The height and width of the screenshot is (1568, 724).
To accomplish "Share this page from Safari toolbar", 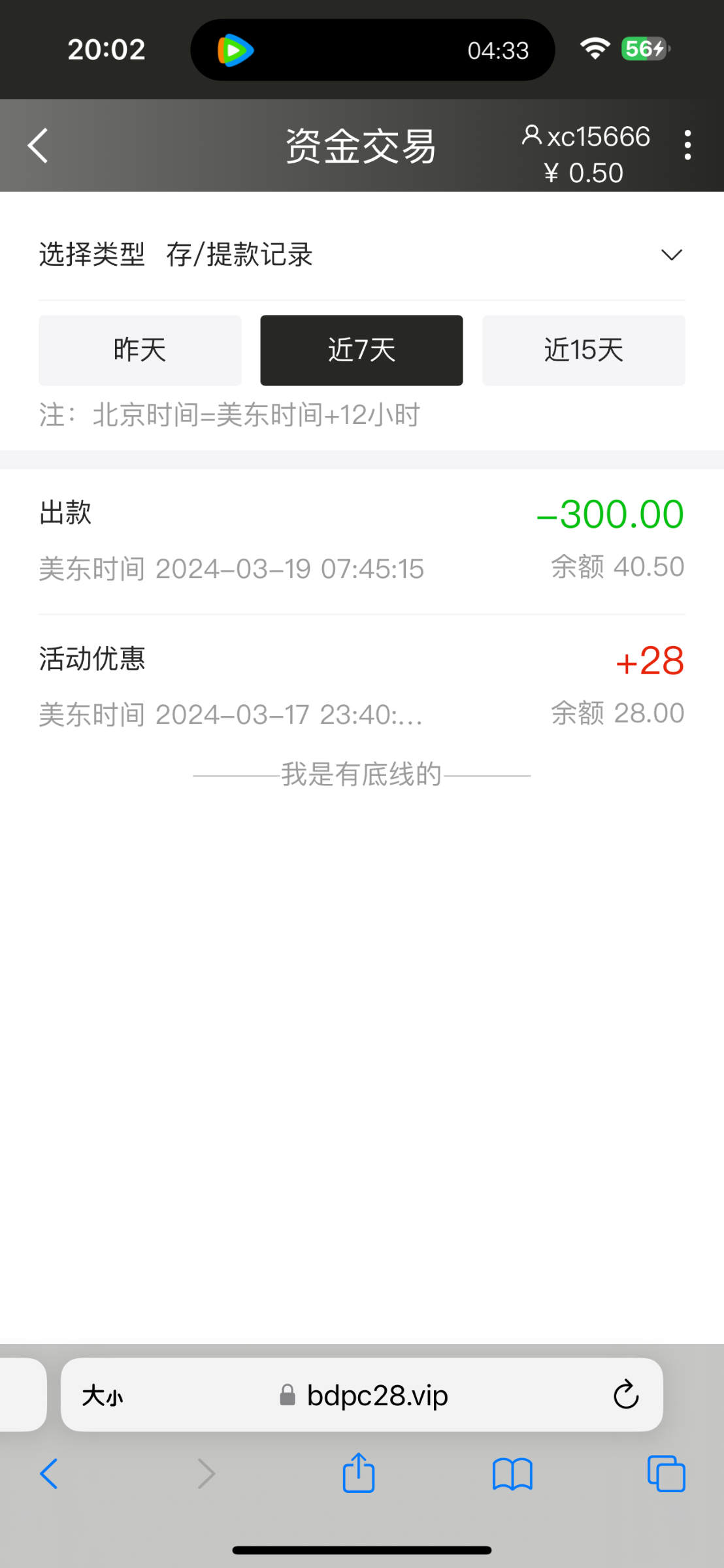I will [359, 1473].
